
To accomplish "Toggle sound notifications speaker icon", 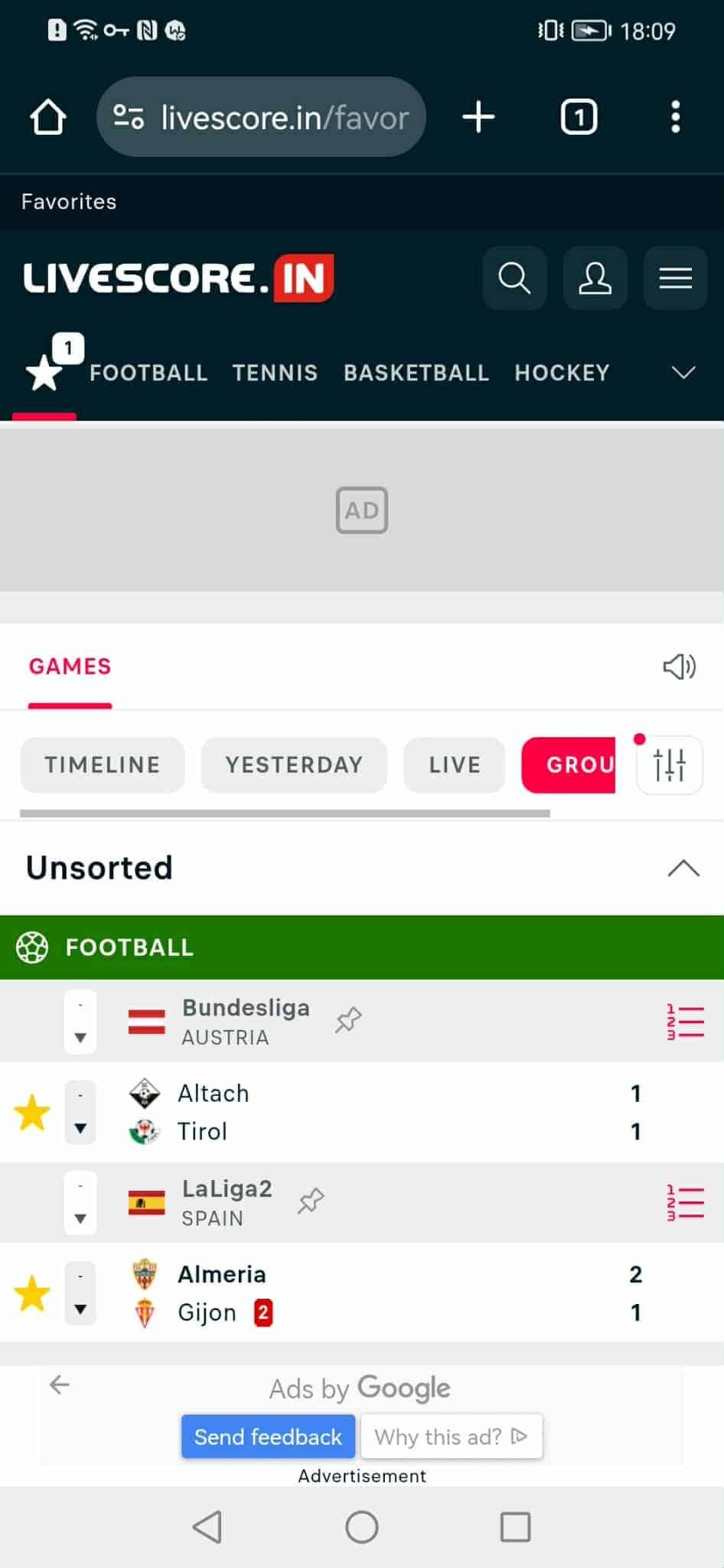I will coord(679,667).
